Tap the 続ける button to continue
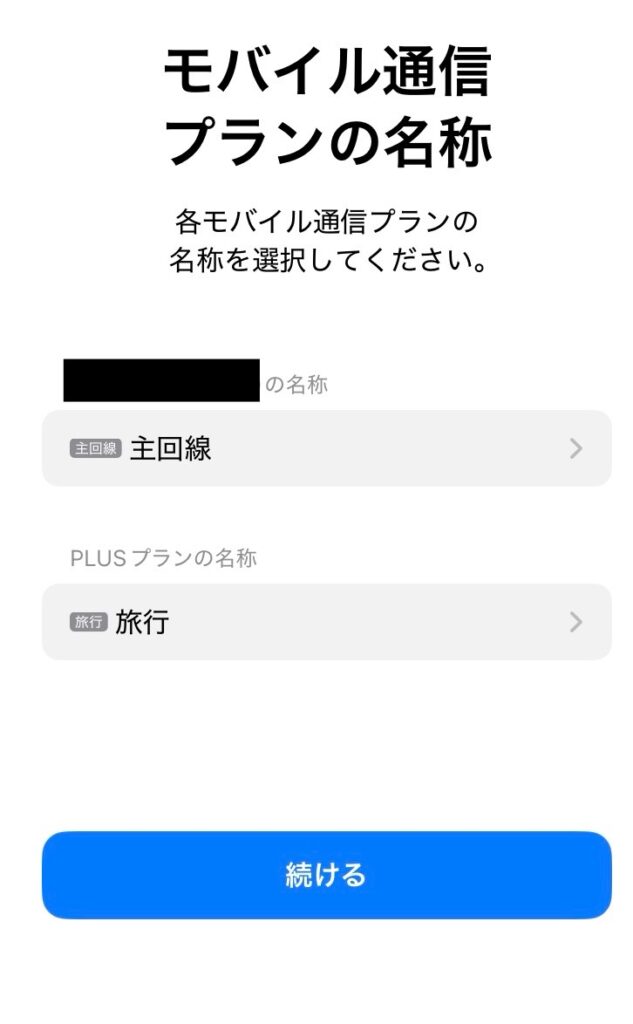Screen dimensions: 633x1024 326,875
